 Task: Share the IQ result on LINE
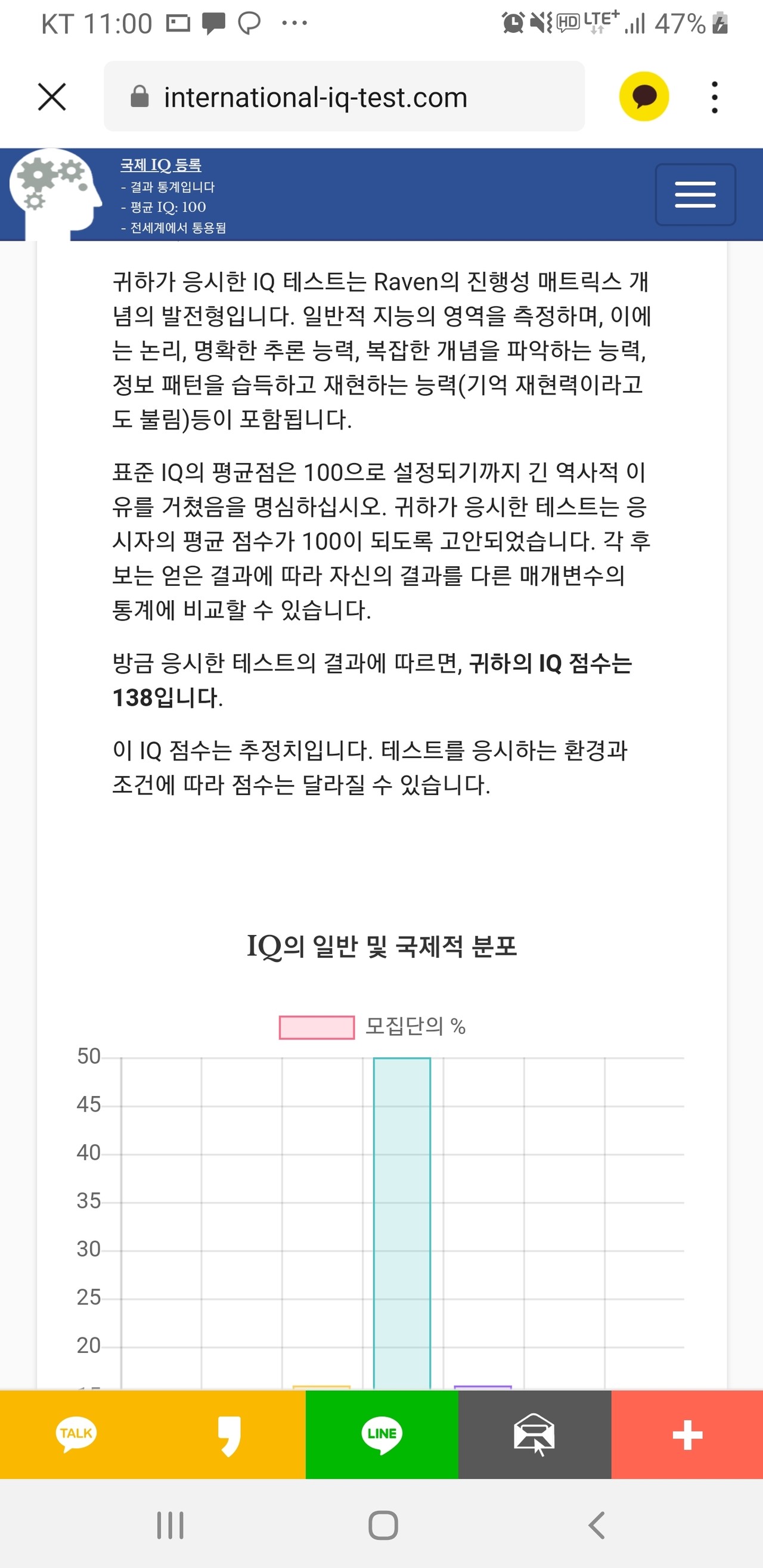pos(381,1435)
